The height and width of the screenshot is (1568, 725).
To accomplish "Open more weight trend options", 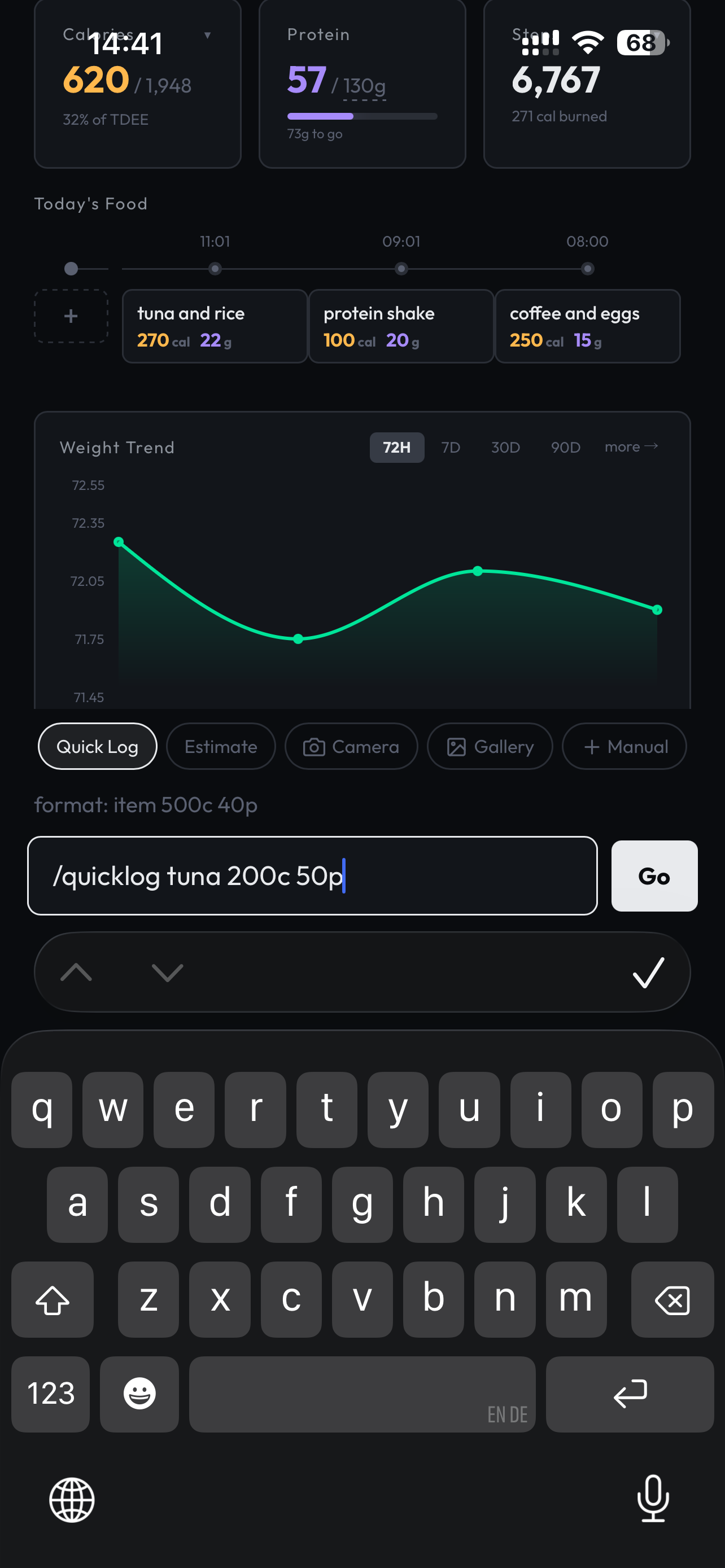I will [631, 447].
